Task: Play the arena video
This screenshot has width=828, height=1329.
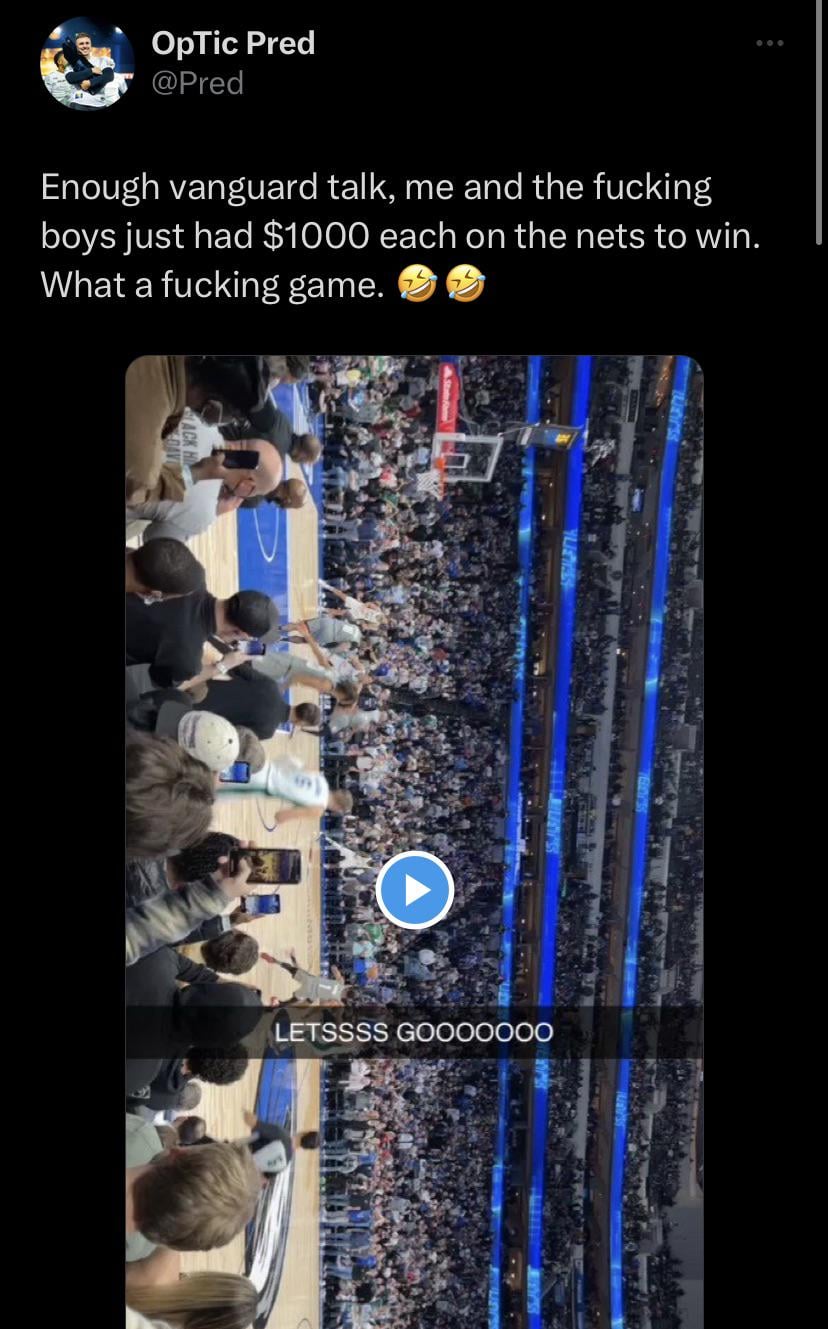Action: [415, 889]
